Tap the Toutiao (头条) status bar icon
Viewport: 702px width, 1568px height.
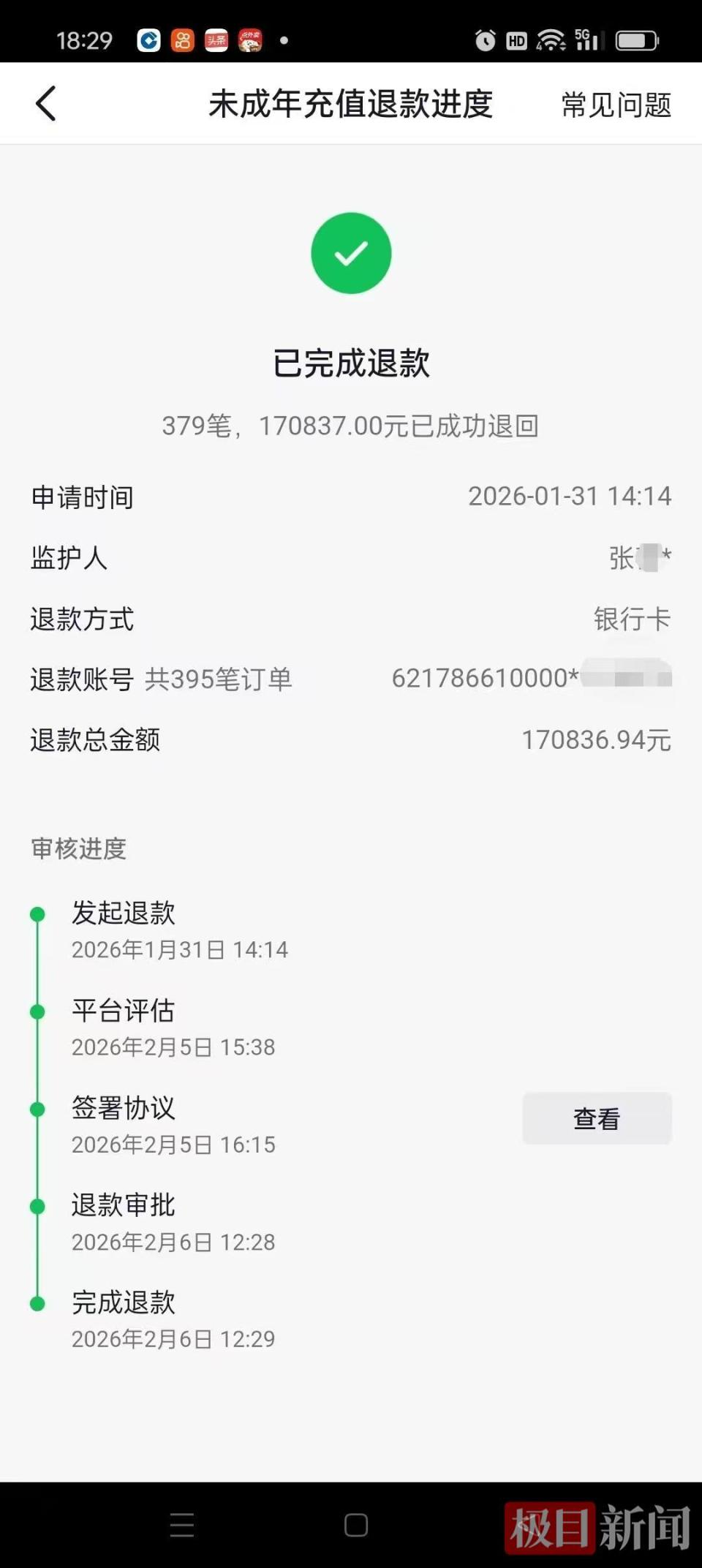[217, 39]
